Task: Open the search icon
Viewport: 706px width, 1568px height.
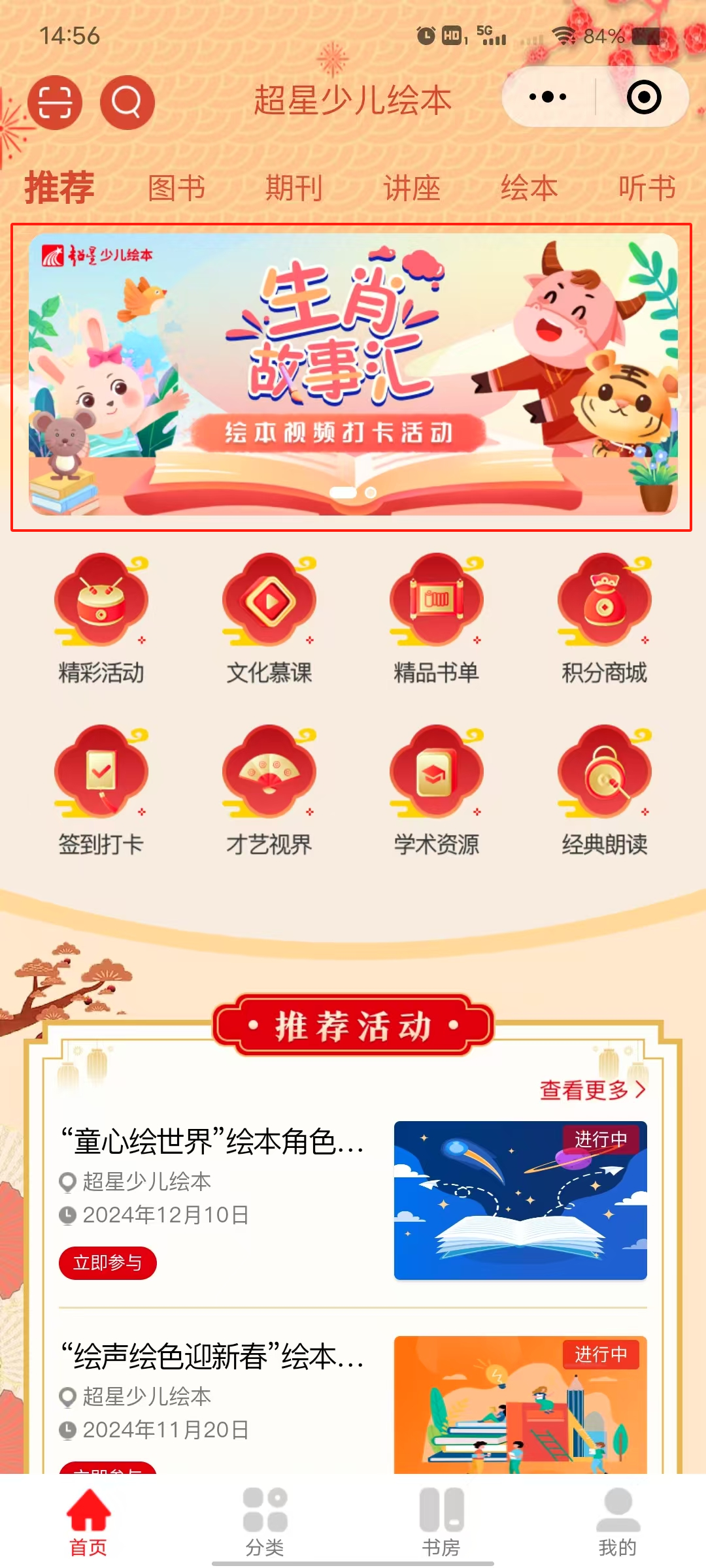Action: [127, 103]
